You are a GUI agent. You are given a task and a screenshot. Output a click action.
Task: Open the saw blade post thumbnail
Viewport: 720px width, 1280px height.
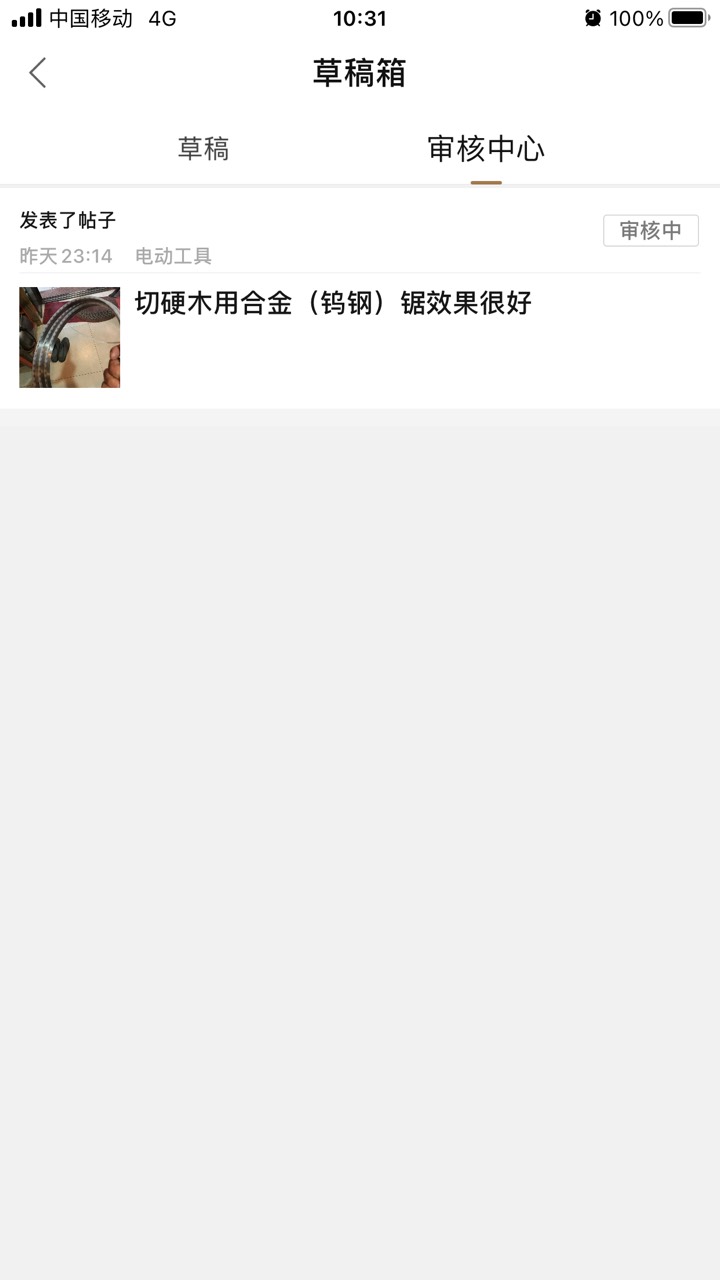pos(70,337)
